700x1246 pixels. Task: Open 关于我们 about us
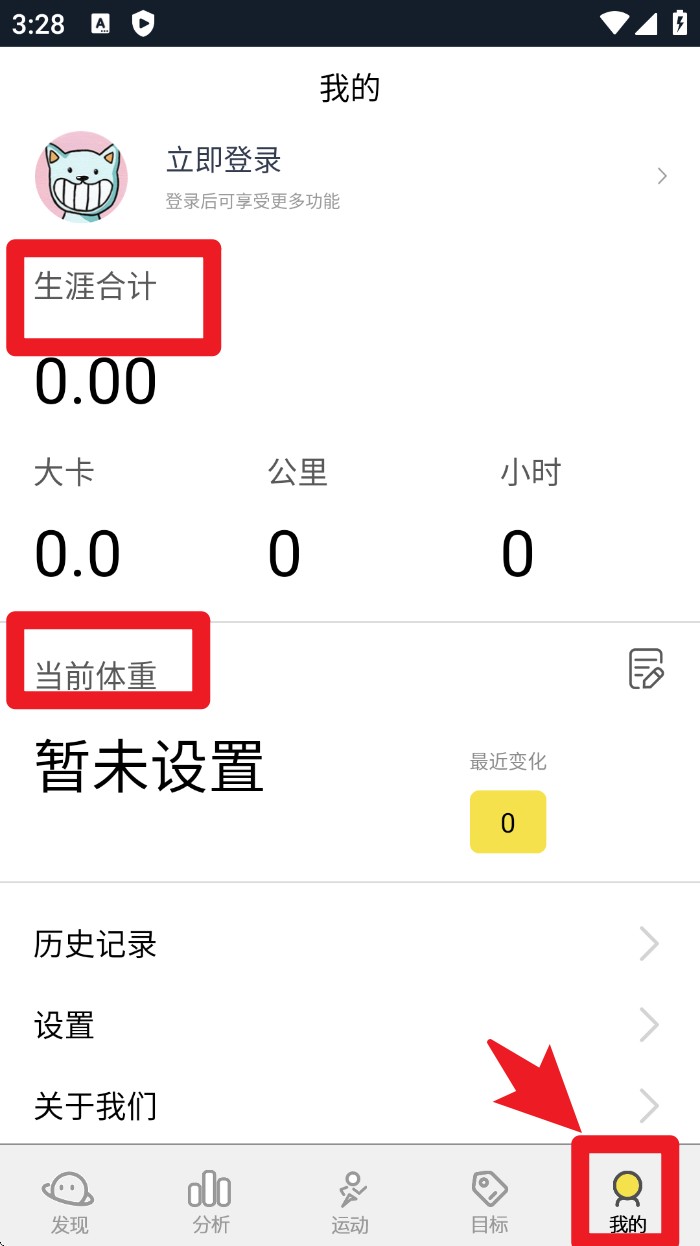coord(350,1106)
